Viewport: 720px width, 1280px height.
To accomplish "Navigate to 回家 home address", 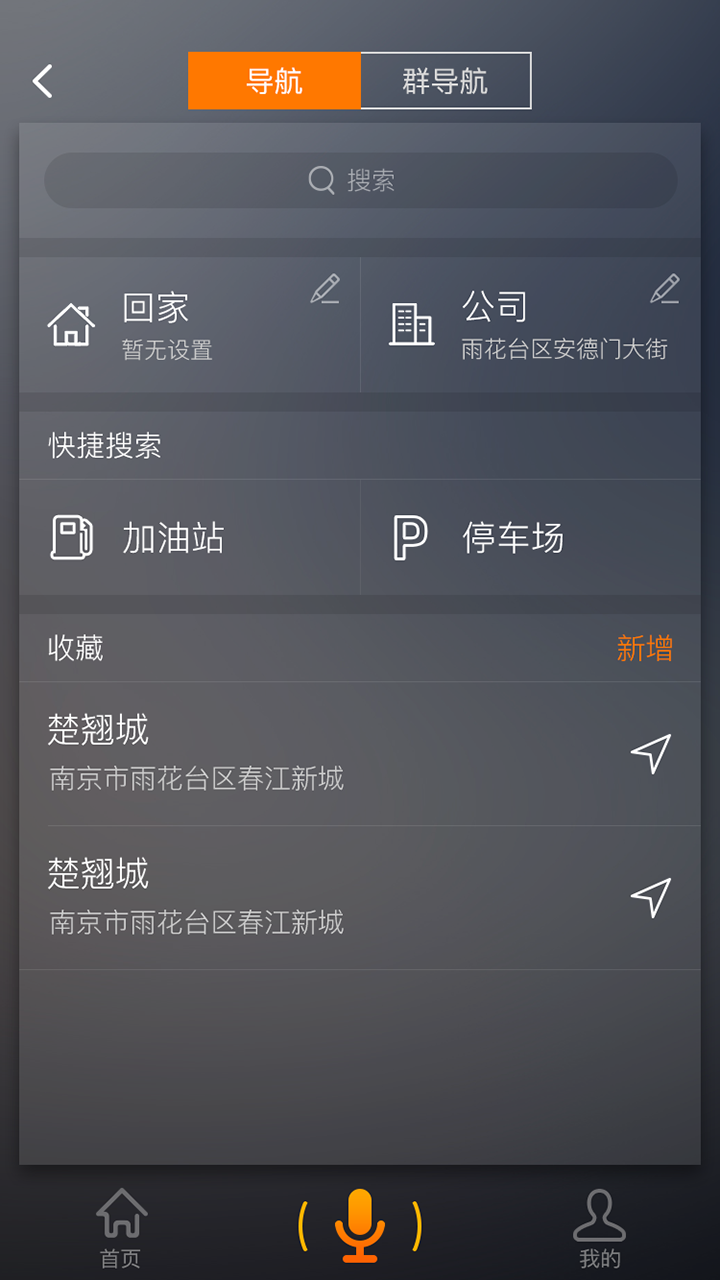I will (x=160, y=325).
